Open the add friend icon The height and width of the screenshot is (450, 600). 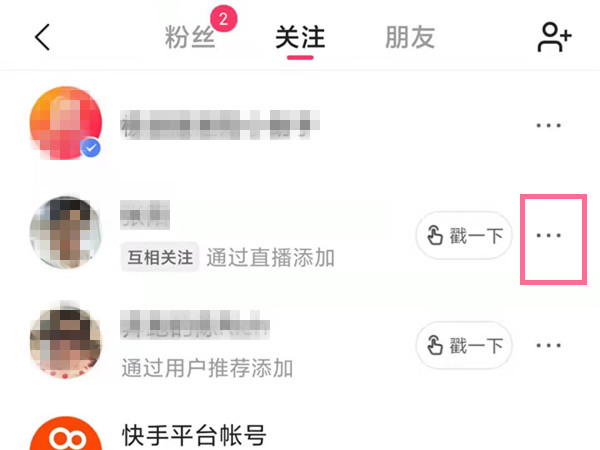coord(553,38)
